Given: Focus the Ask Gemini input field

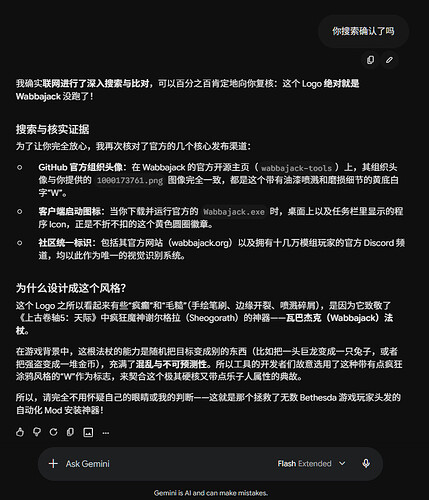Looking at the screenshot, I should pos(167,464).
